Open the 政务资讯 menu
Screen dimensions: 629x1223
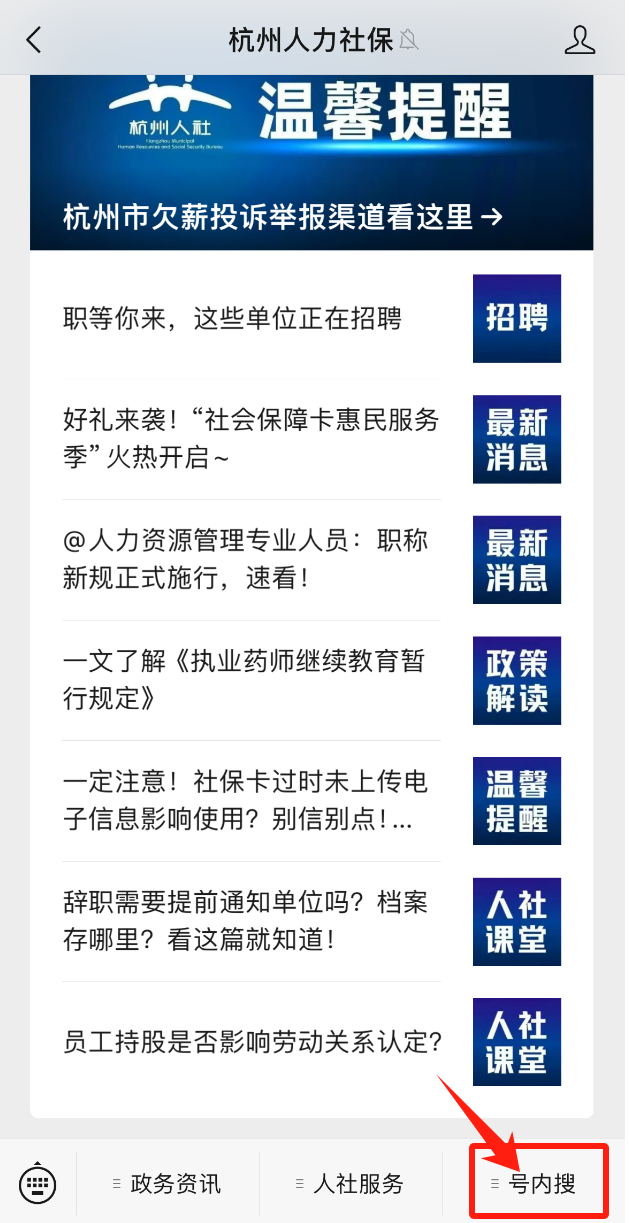click(168, 1185)
